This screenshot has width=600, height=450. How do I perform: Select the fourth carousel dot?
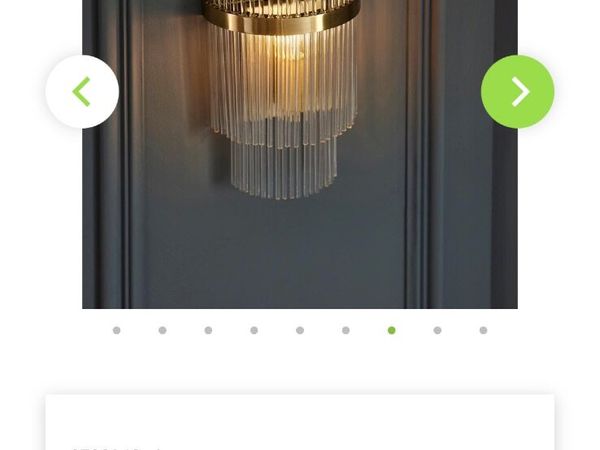pos(254,330)
